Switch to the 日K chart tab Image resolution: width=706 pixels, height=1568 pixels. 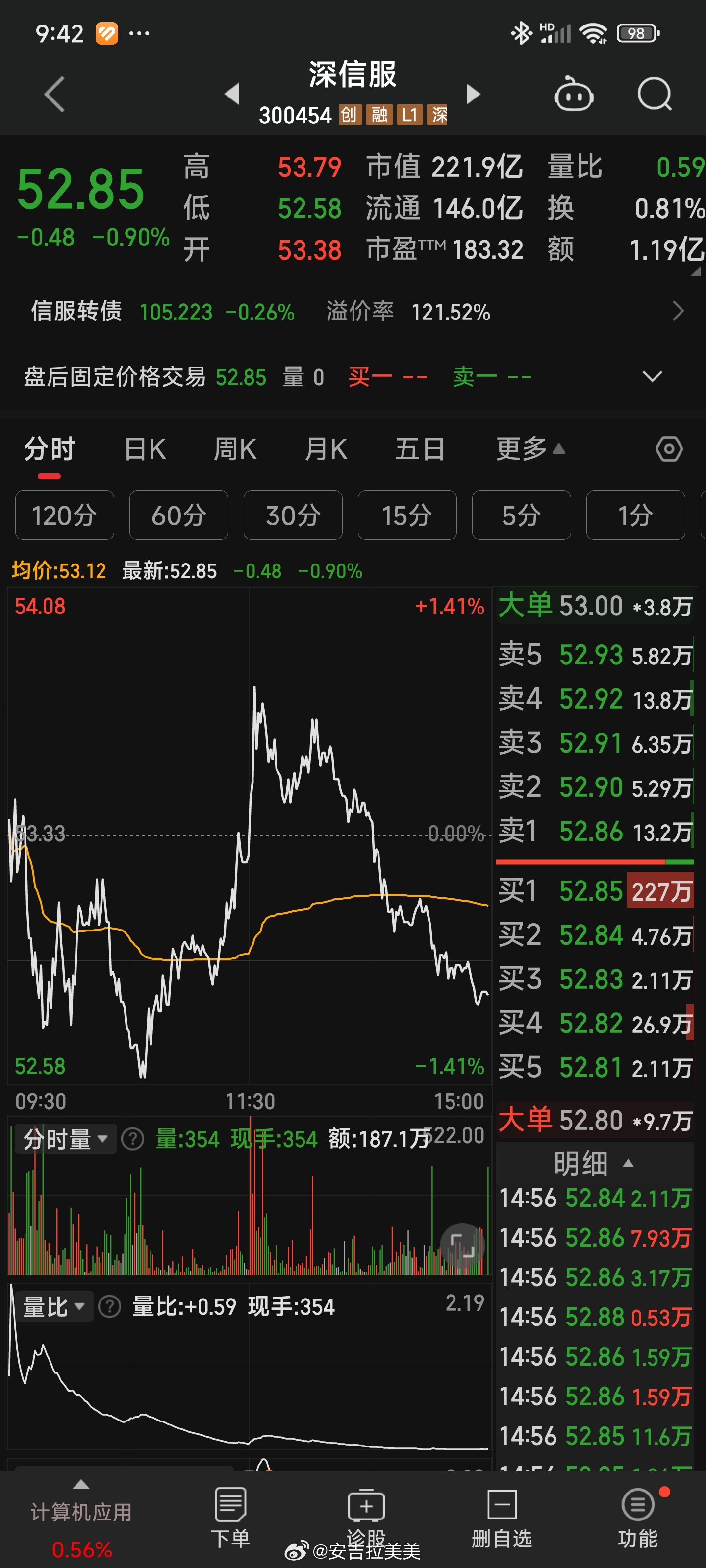tap(145, 449)
